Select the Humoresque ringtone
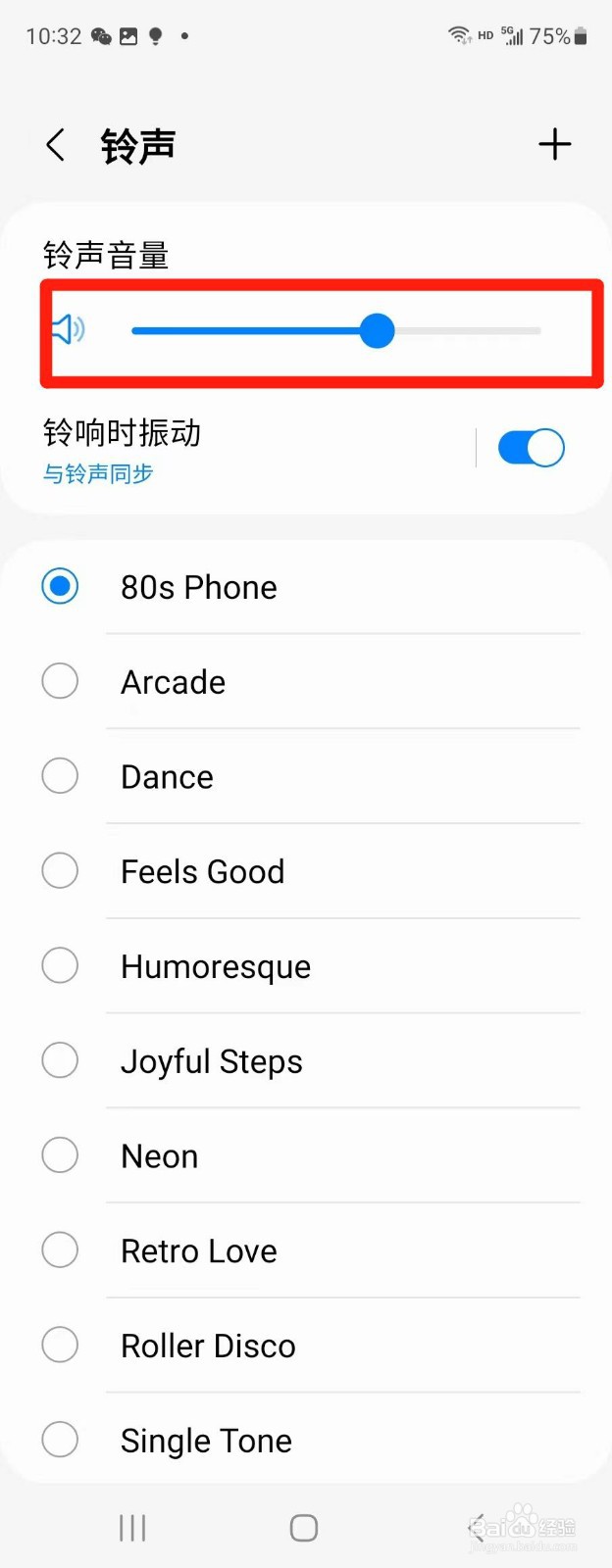 click(215, 966)
